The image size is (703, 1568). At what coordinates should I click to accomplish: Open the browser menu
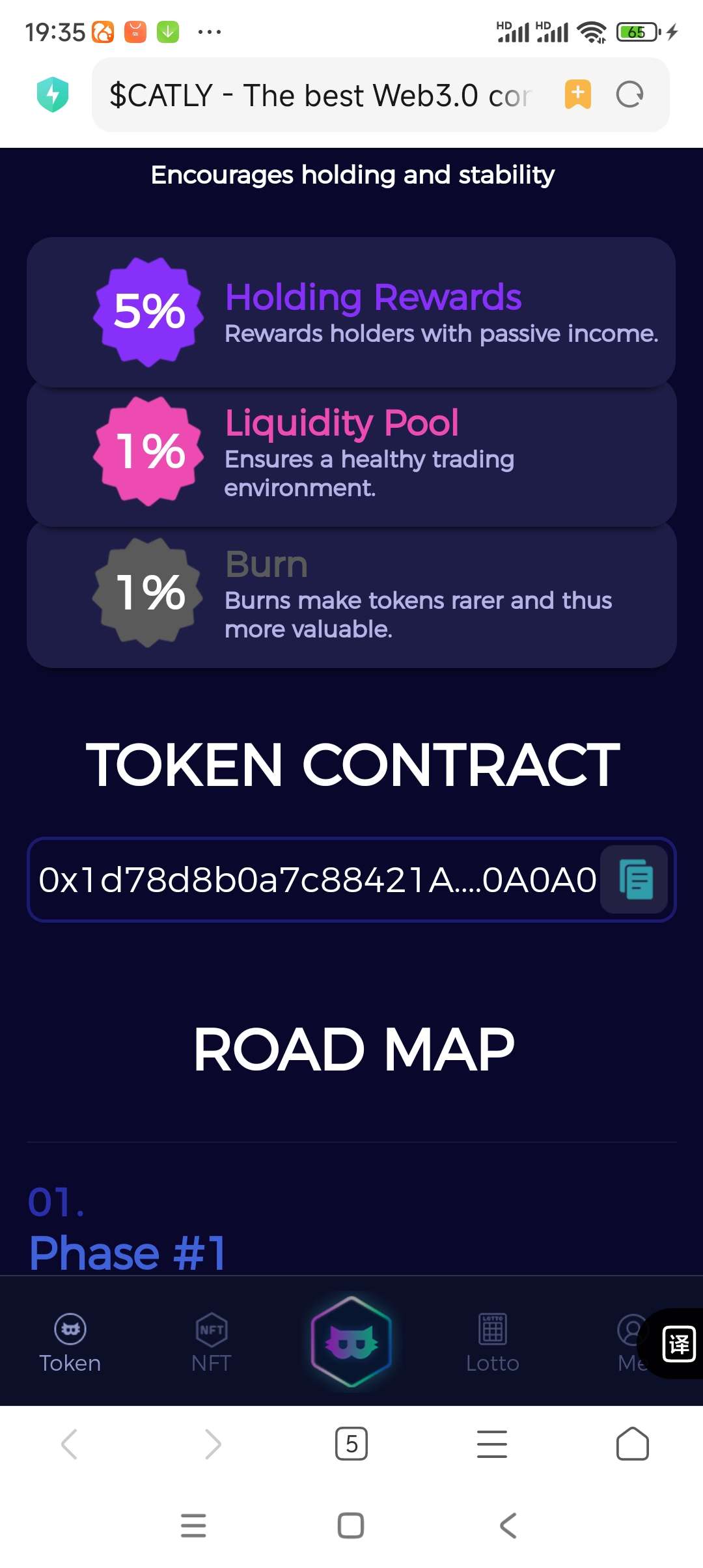(492, 1444)
